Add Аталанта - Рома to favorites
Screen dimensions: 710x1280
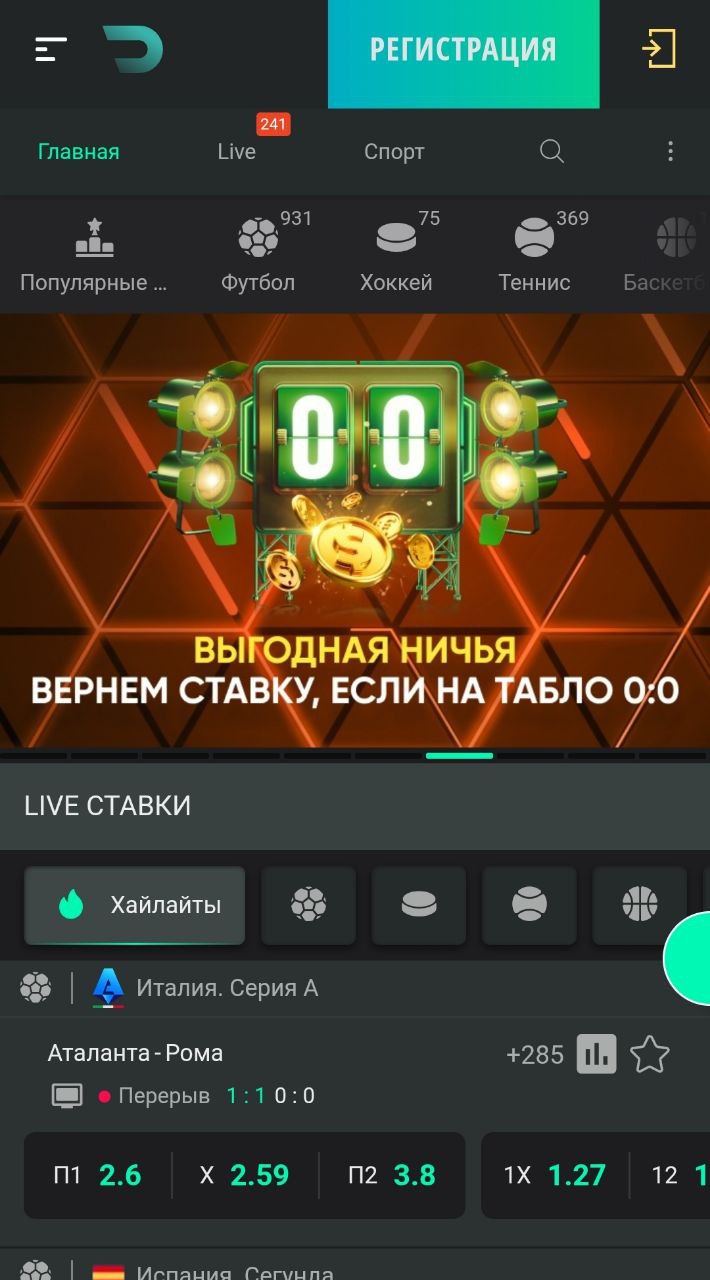coord(650,1054)
